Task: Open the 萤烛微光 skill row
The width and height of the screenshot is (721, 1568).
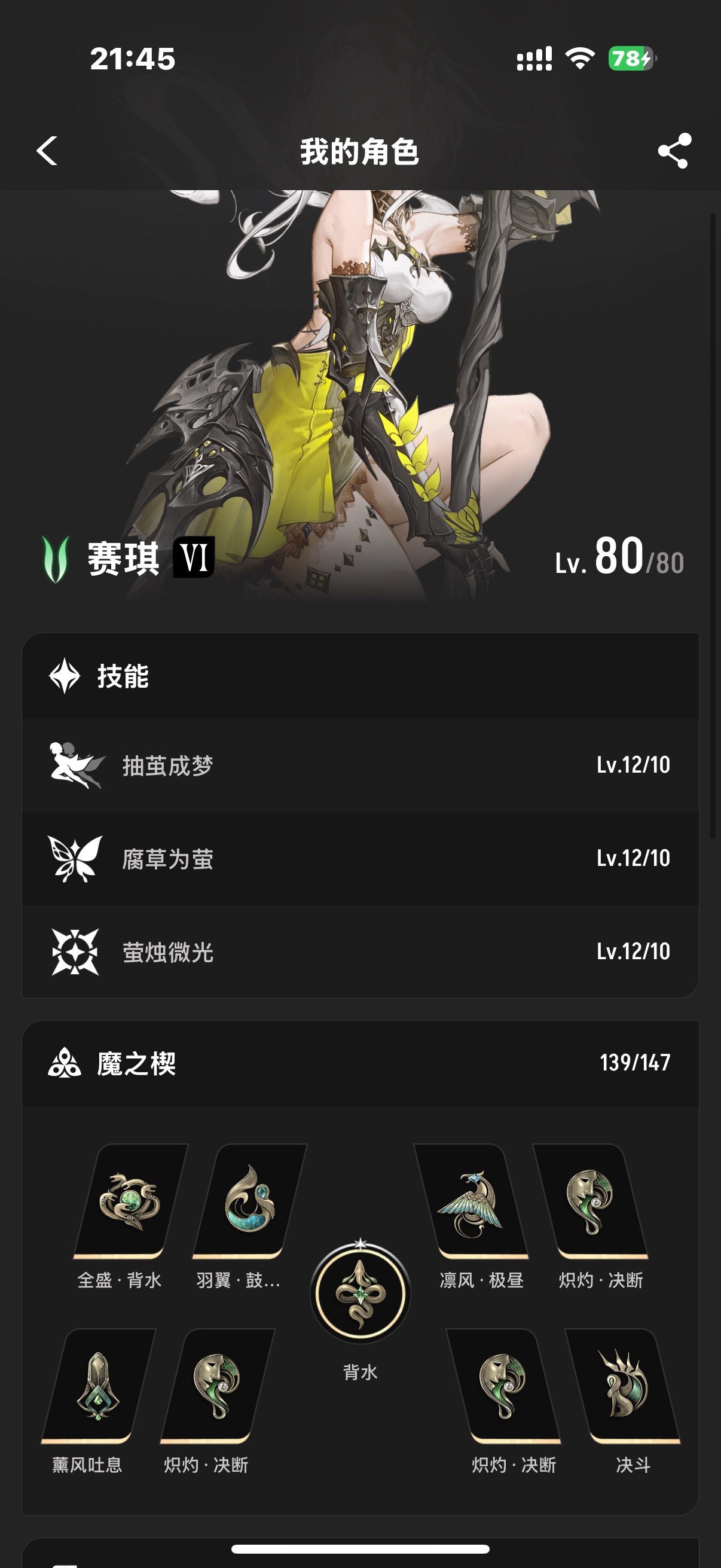Action: [x=360, y=951]
